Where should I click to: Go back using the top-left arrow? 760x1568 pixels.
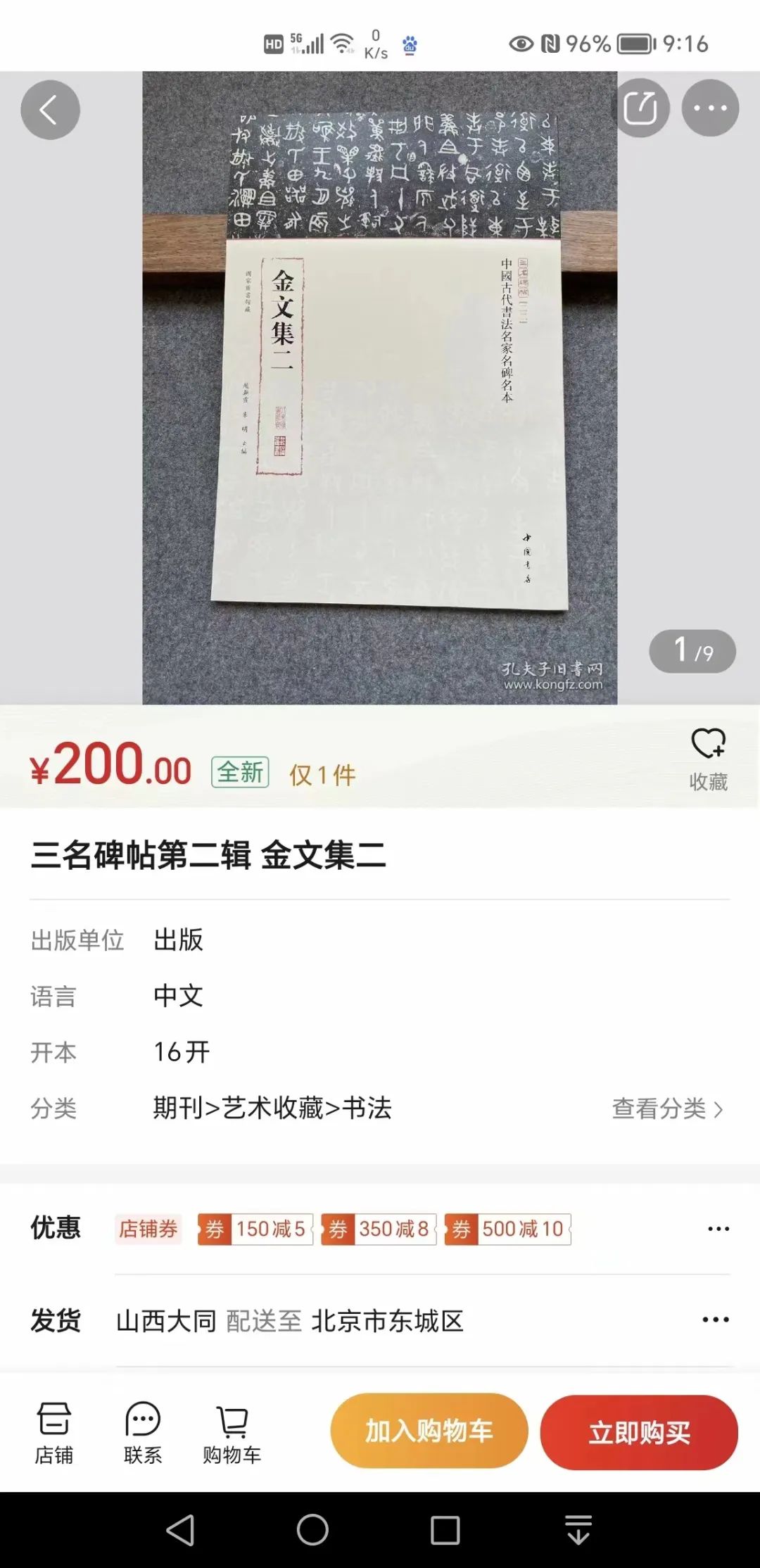50,110
